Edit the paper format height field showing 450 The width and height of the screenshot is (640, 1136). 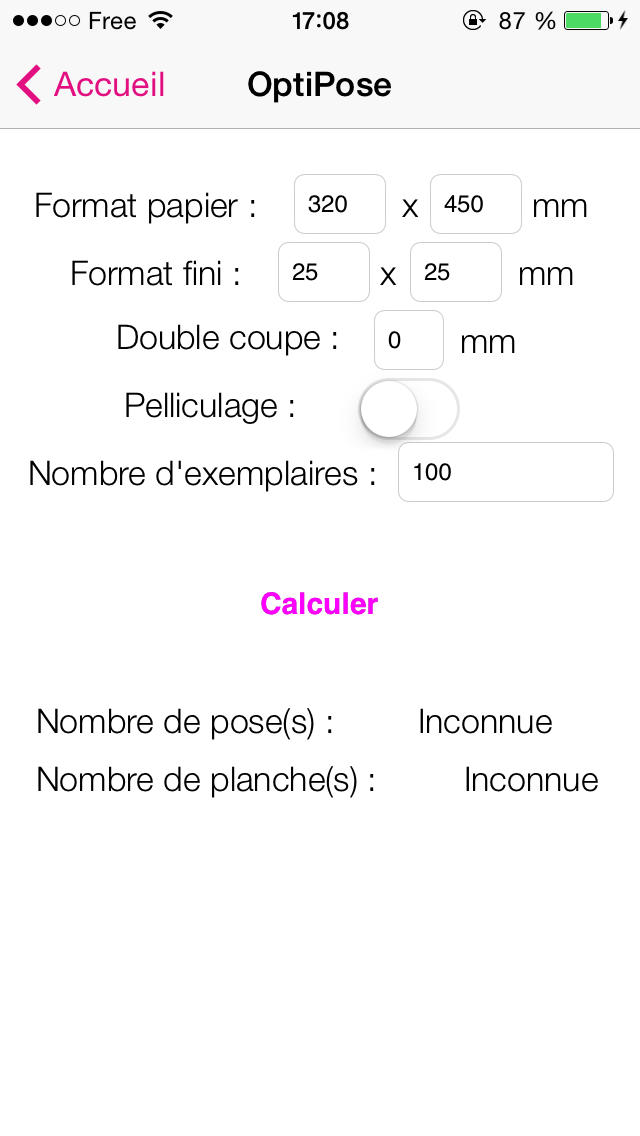[476, 204]
